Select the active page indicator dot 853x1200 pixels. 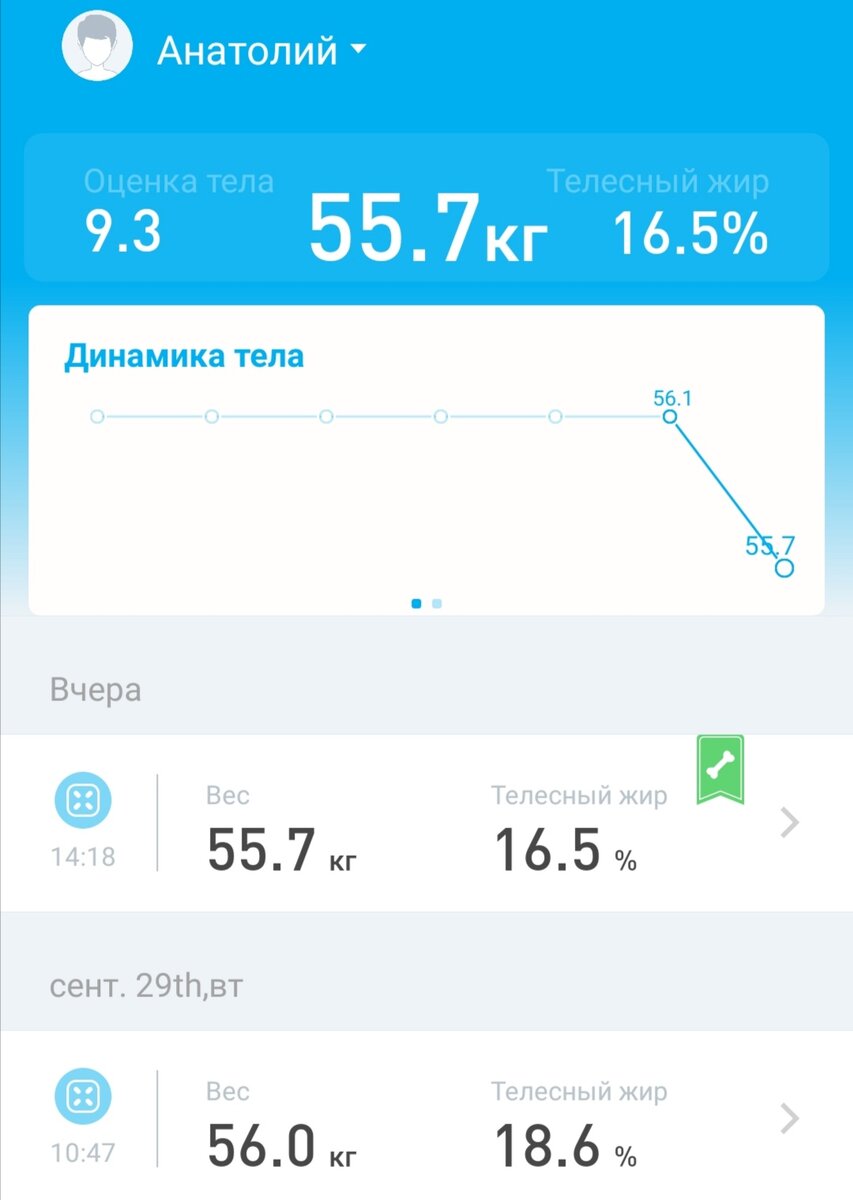tap(417, 603)
